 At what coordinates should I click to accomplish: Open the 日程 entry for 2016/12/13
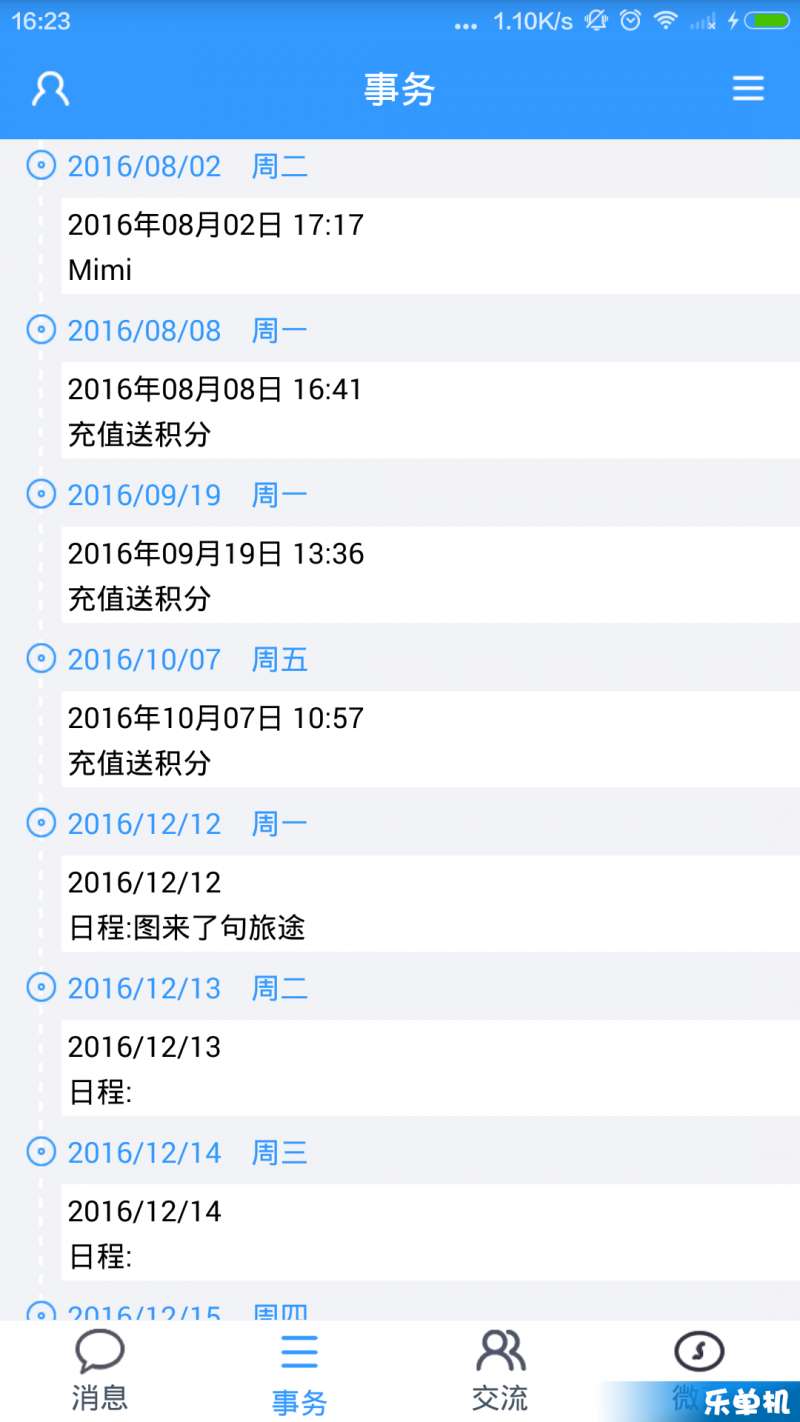coord(430,1068)
